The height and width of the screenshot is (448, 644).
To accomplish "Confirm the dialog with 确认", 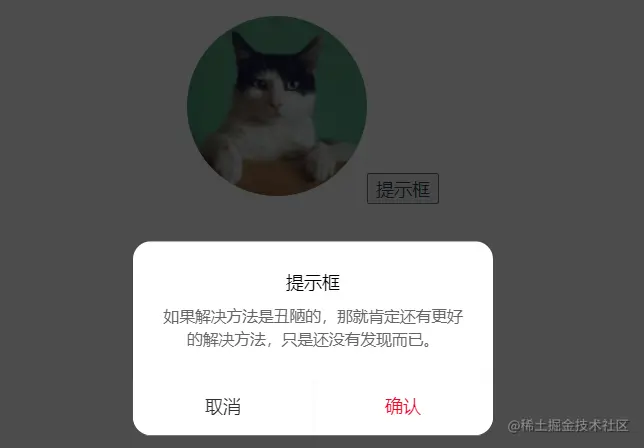I will (403, 407).
